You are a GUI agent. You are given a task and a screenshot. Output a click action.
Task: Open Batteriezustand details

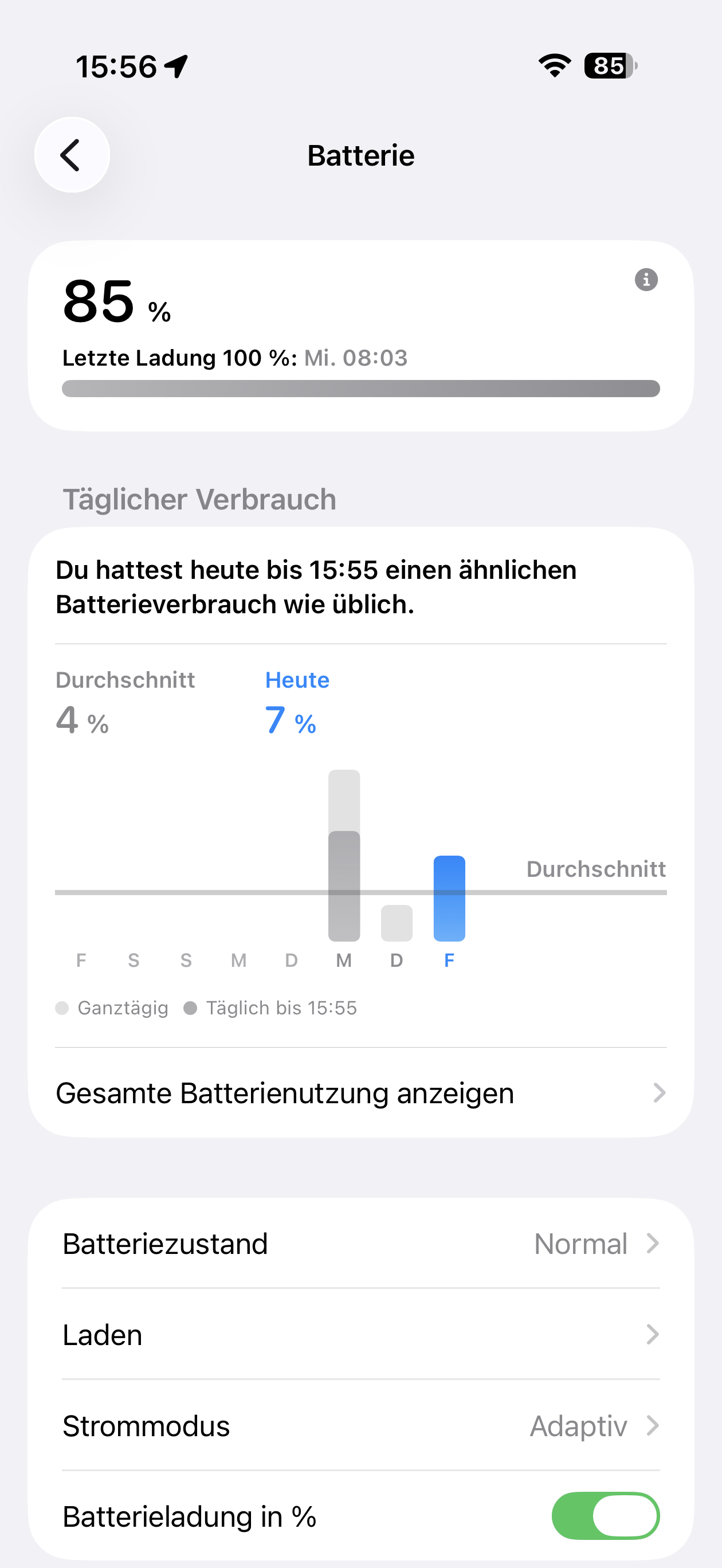click(x=360, y=1244)
